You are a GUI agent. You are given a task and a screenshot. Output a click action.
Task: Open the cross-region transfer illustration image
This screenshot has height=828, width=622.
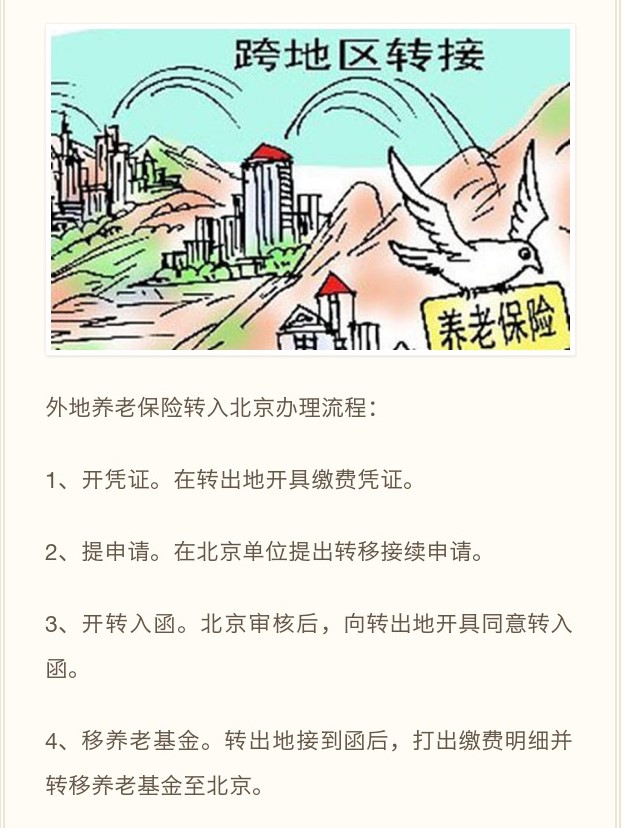click(310, 190)
